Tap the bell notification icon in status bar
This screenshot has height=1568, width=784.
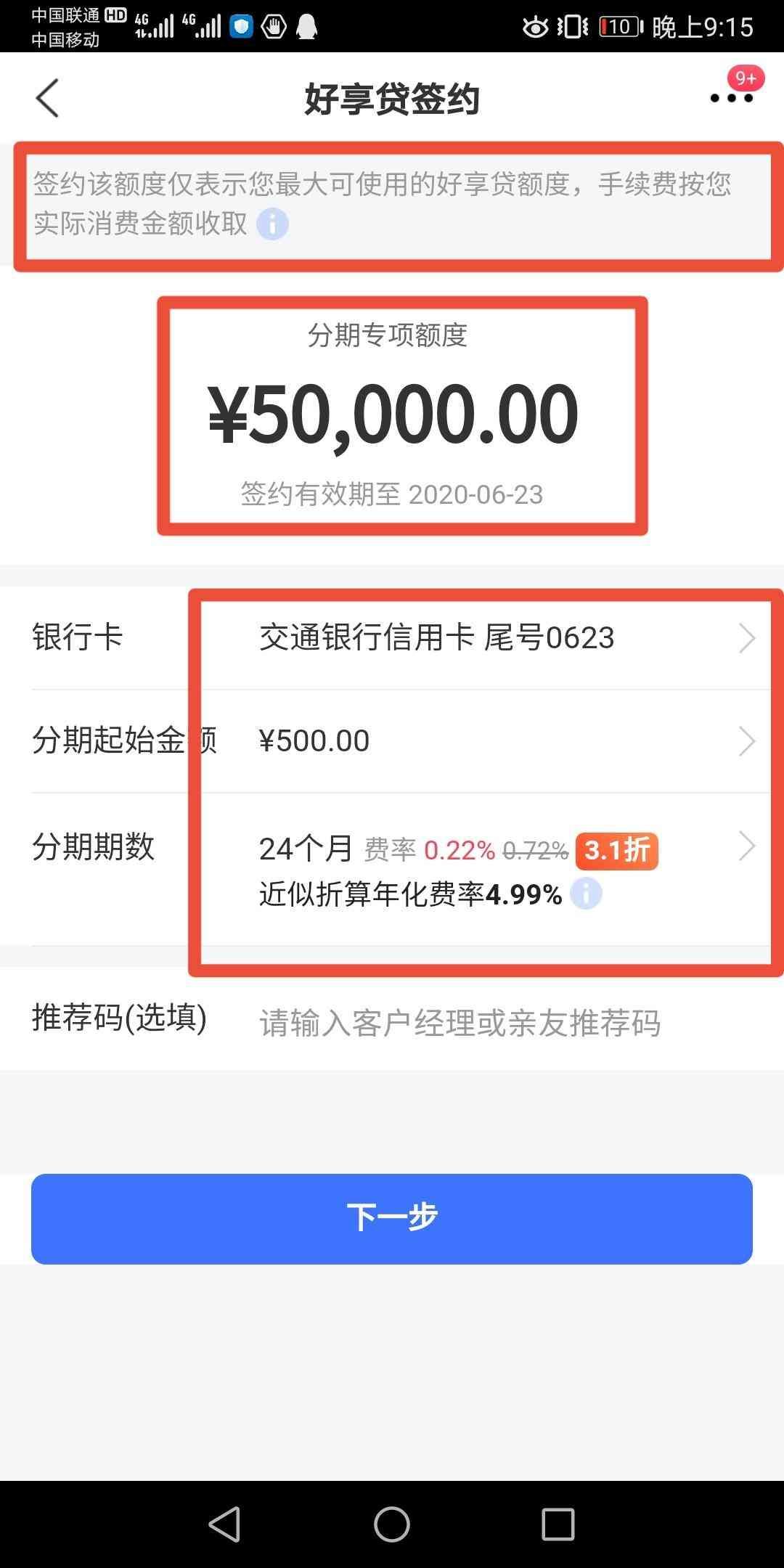[307, 28]
